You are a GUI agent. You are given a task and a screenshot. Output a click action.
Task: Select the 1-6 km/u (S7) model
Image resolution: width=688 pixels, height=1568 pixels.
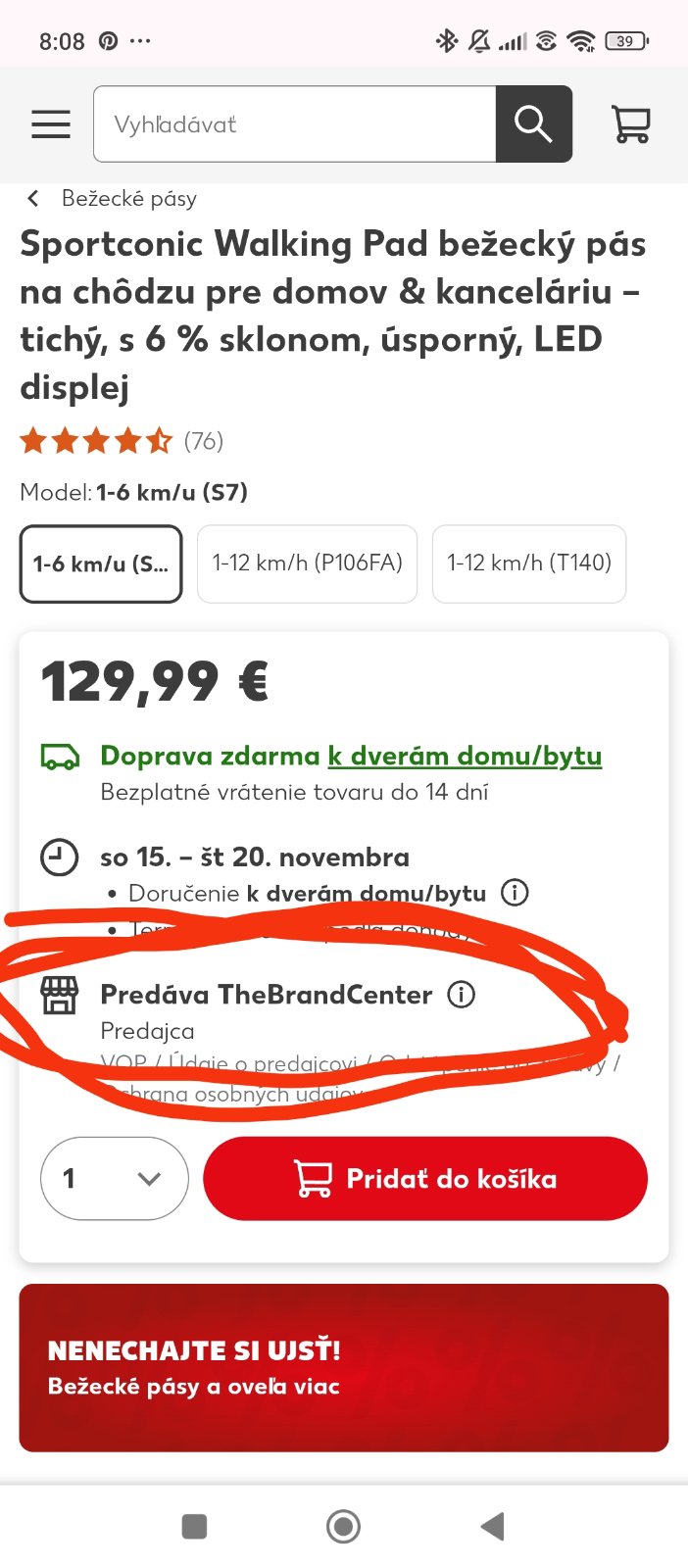[x=101, y=563]
